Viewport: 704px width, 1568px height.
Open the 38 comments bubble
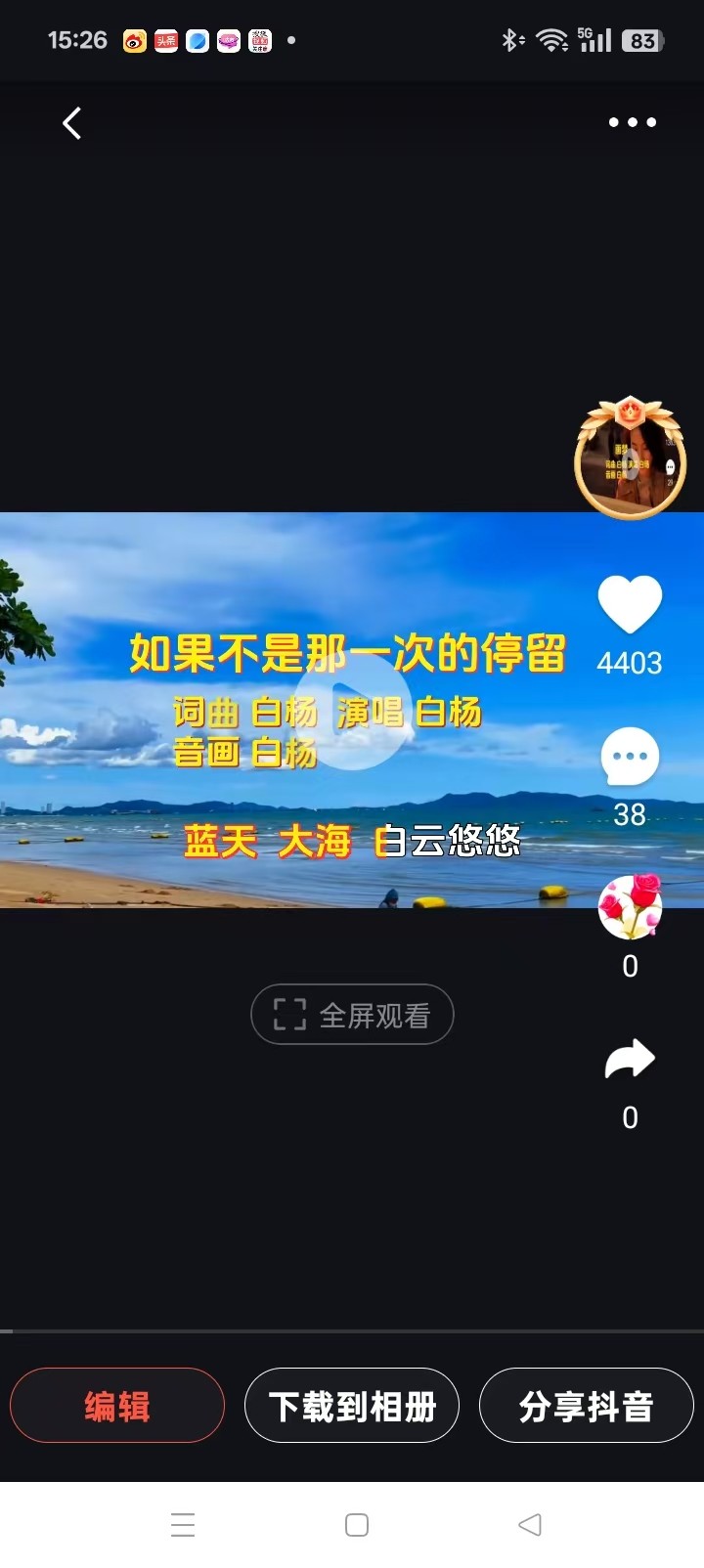click(x=630, y=757)
